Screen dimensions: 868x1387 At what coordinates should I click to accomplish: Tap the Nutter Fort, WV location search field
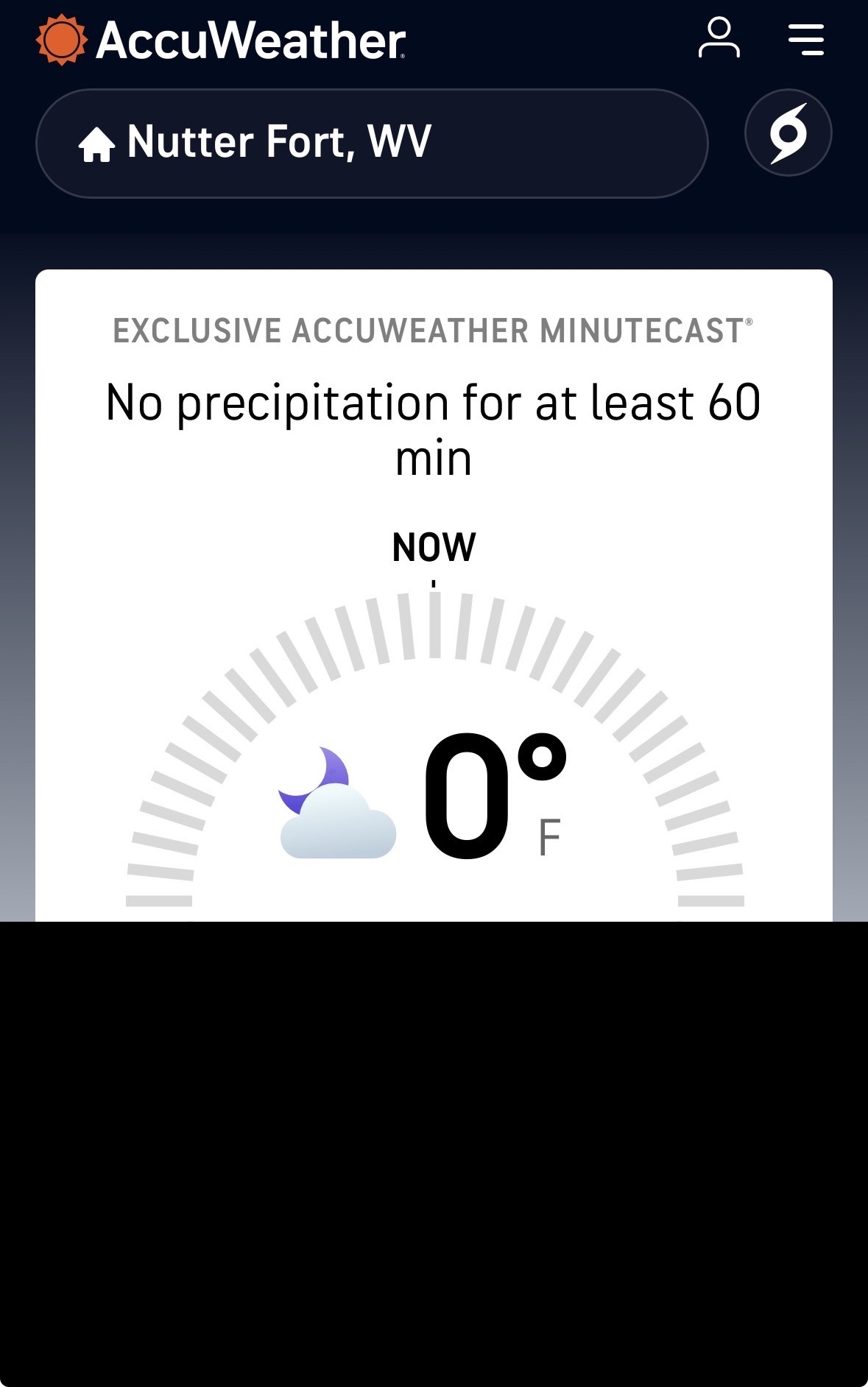pyautogui.click(x=372, y=143)
